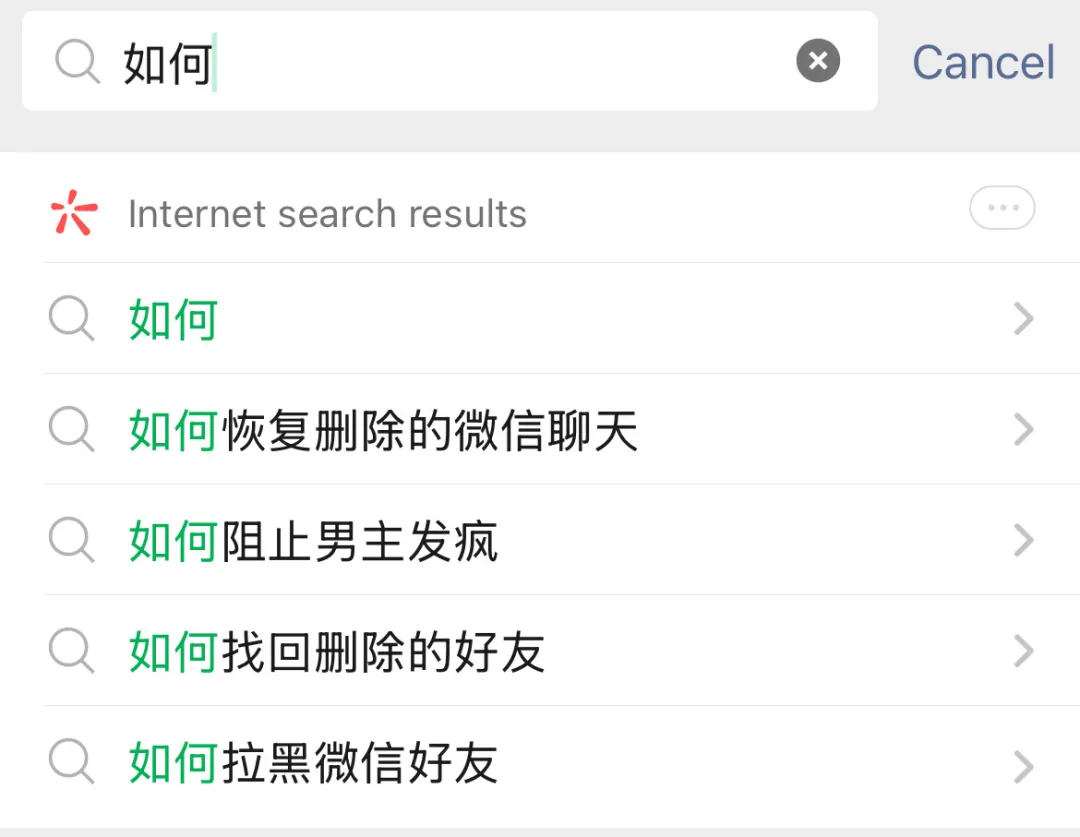The image size is (1080, 837).
Task: Cancel the search
Action: [983, 63]
